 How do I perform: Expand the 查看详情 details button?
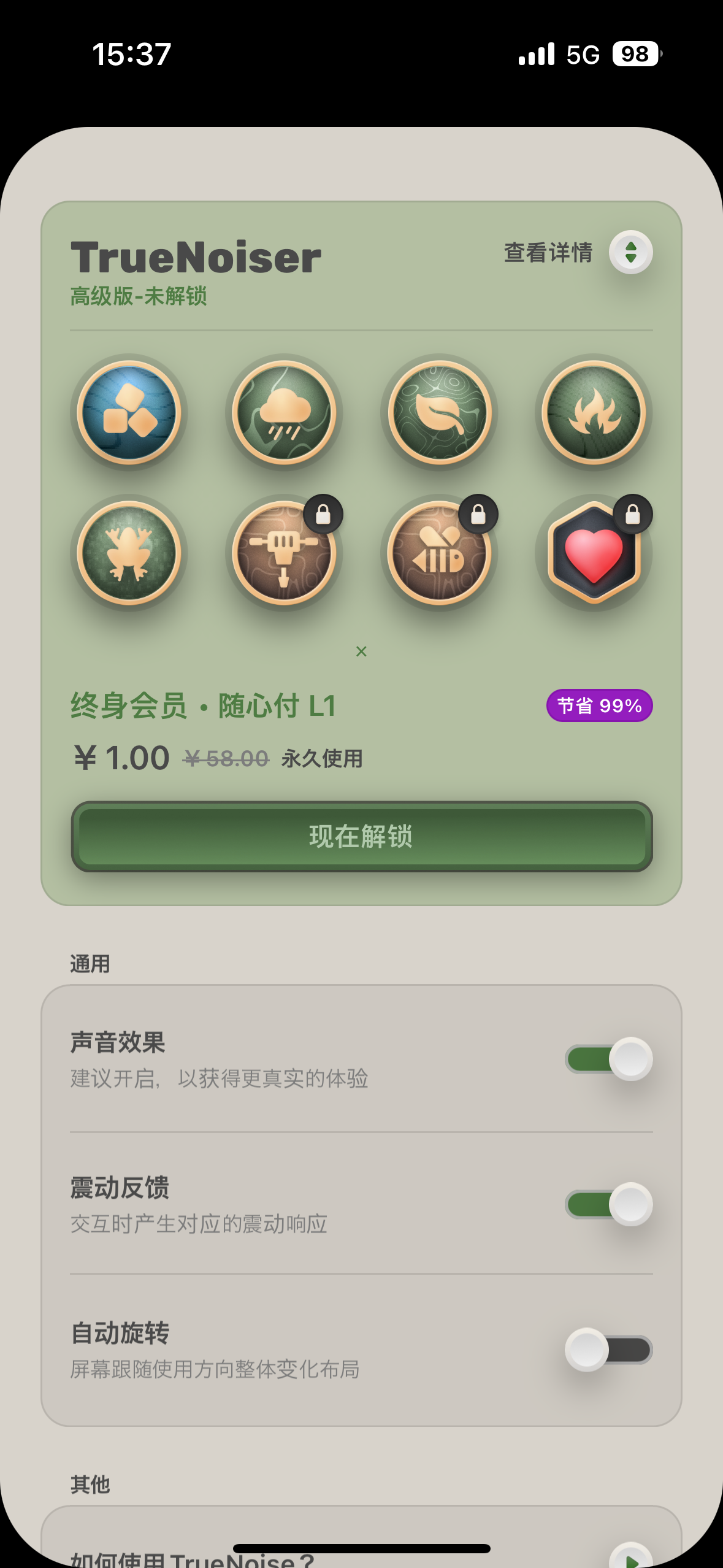630,252
